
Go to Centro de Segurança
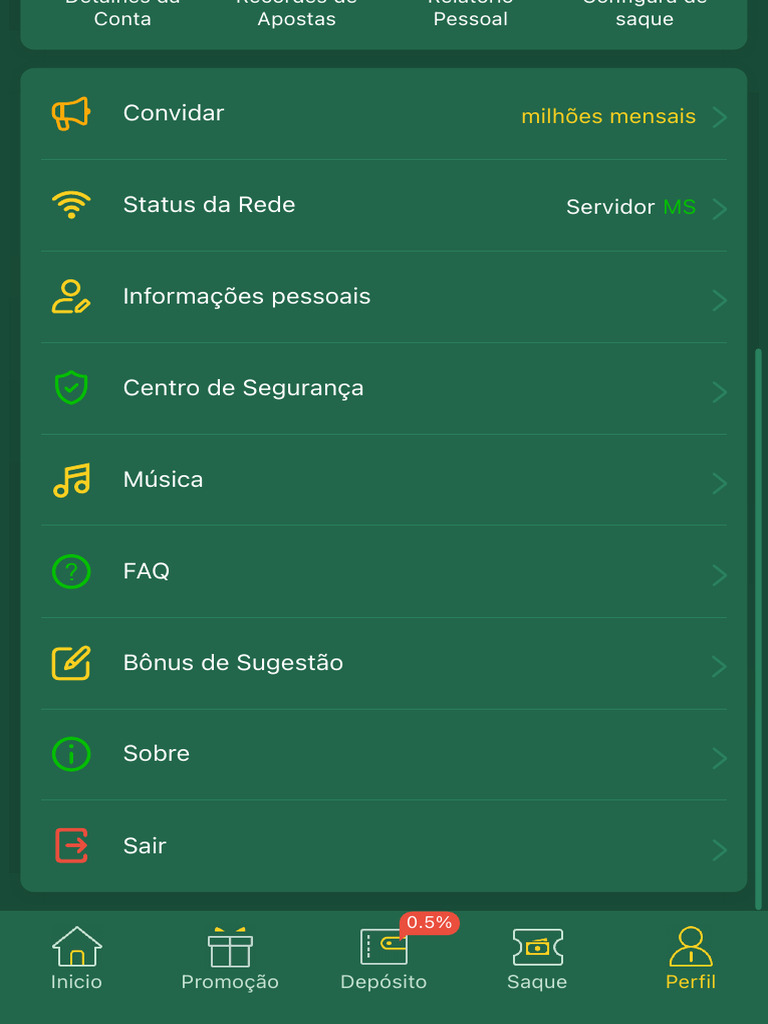[383, 388]
